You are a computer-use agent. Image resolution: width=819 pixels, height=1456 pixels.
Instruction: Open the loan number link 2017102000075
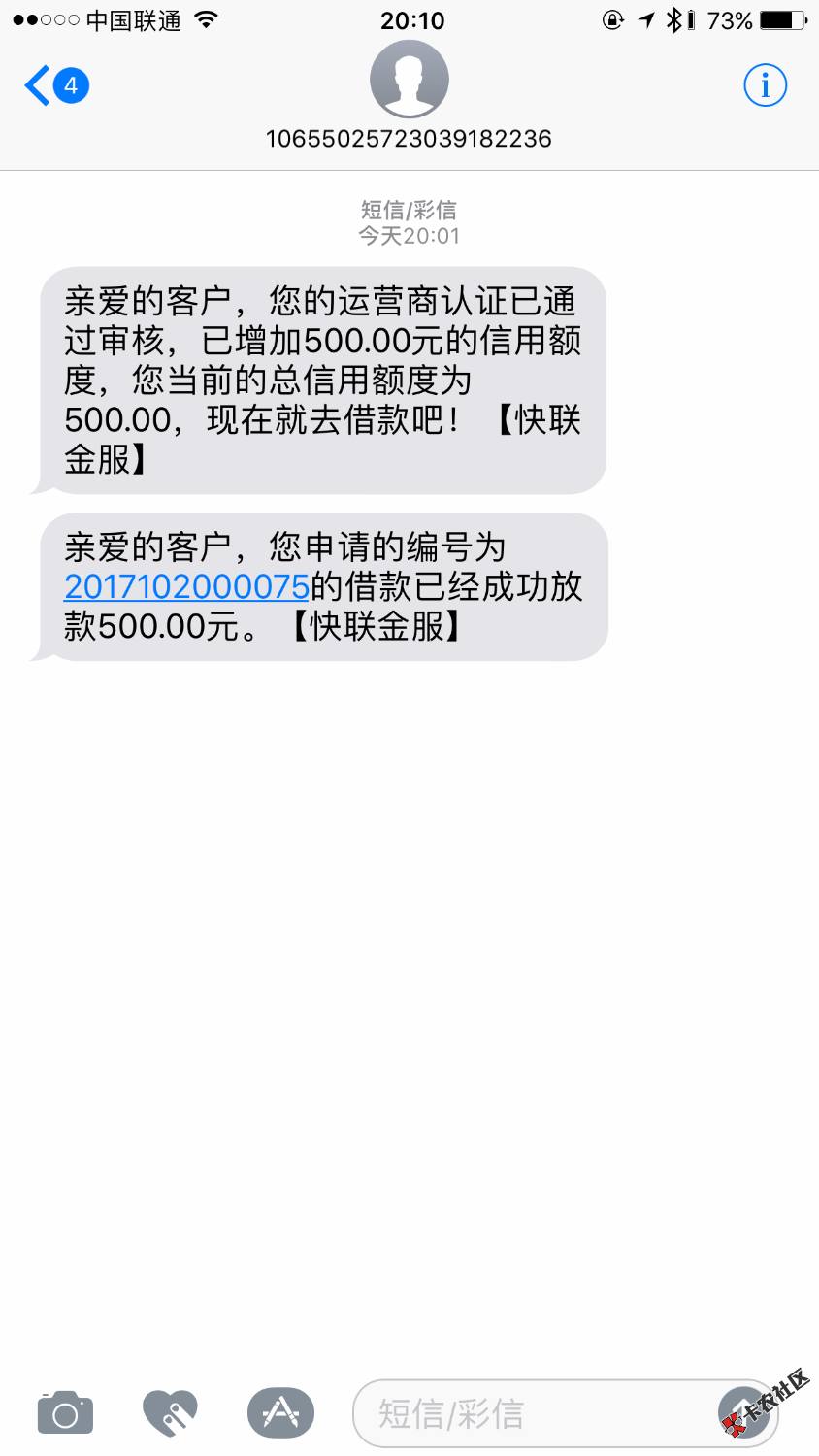[186, 587]
